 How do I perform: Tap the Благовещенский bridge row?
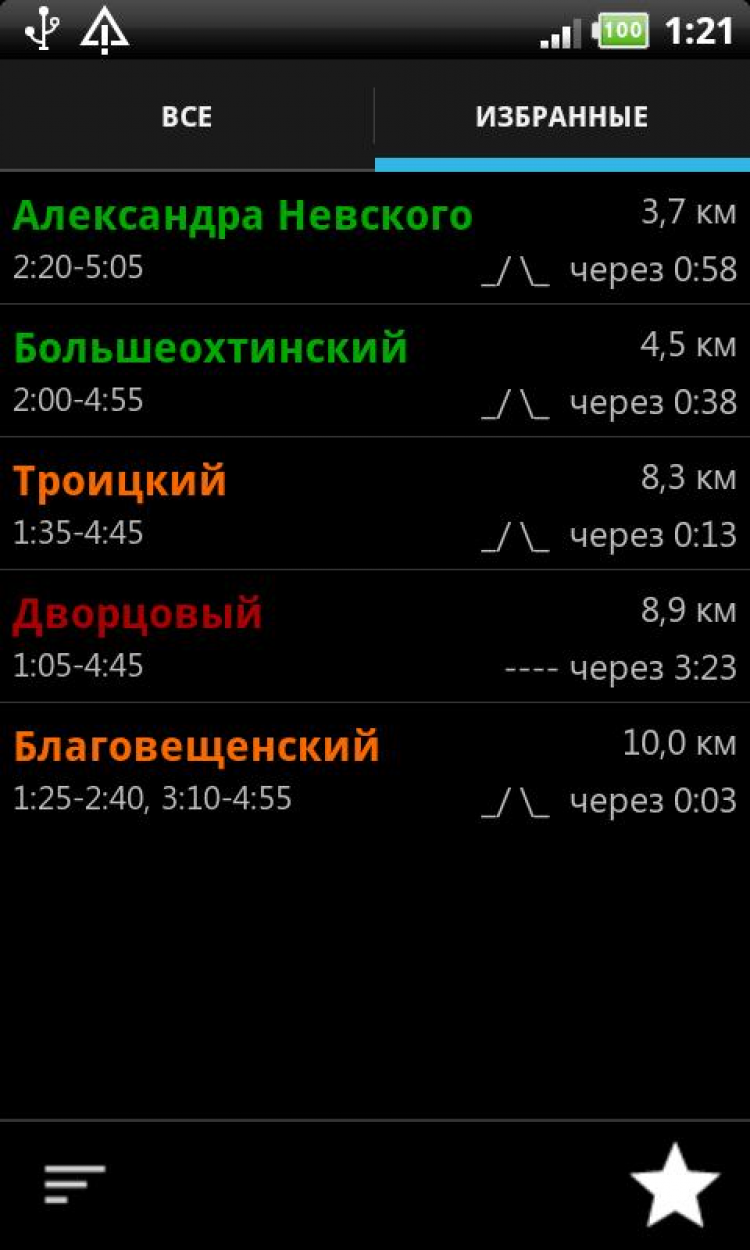375,770
